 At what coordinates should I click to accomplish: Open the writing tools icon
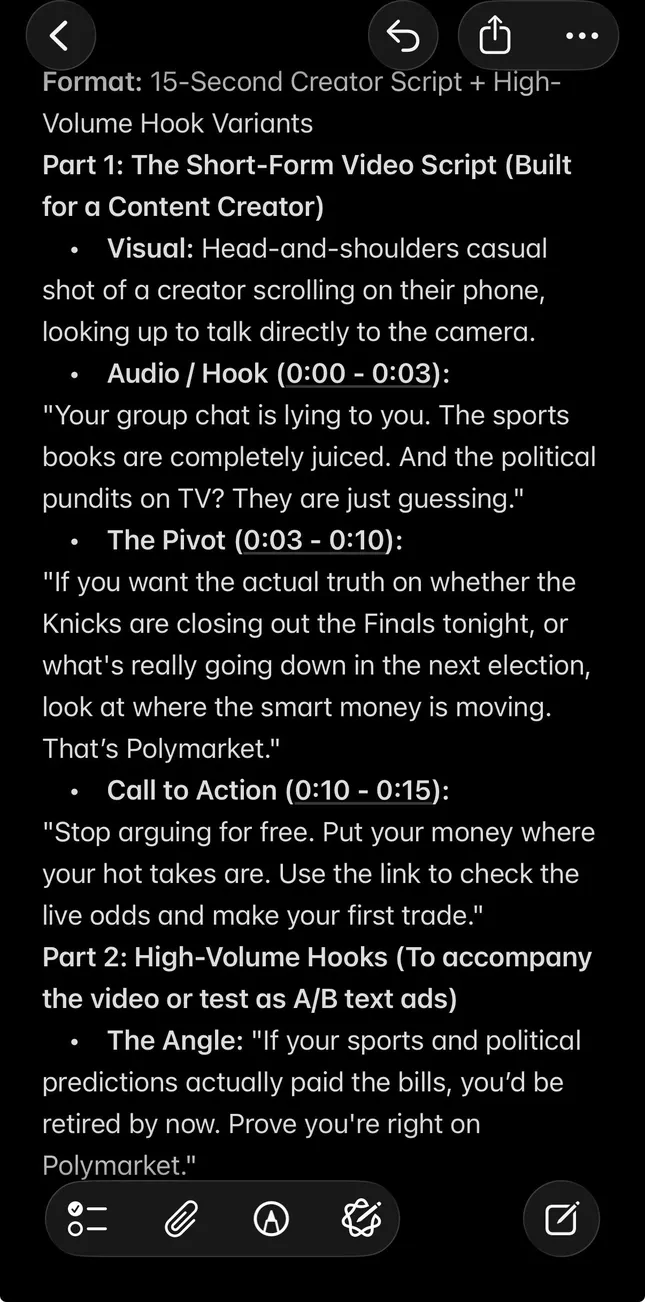pyautogui.click(x=361, y=1218)
